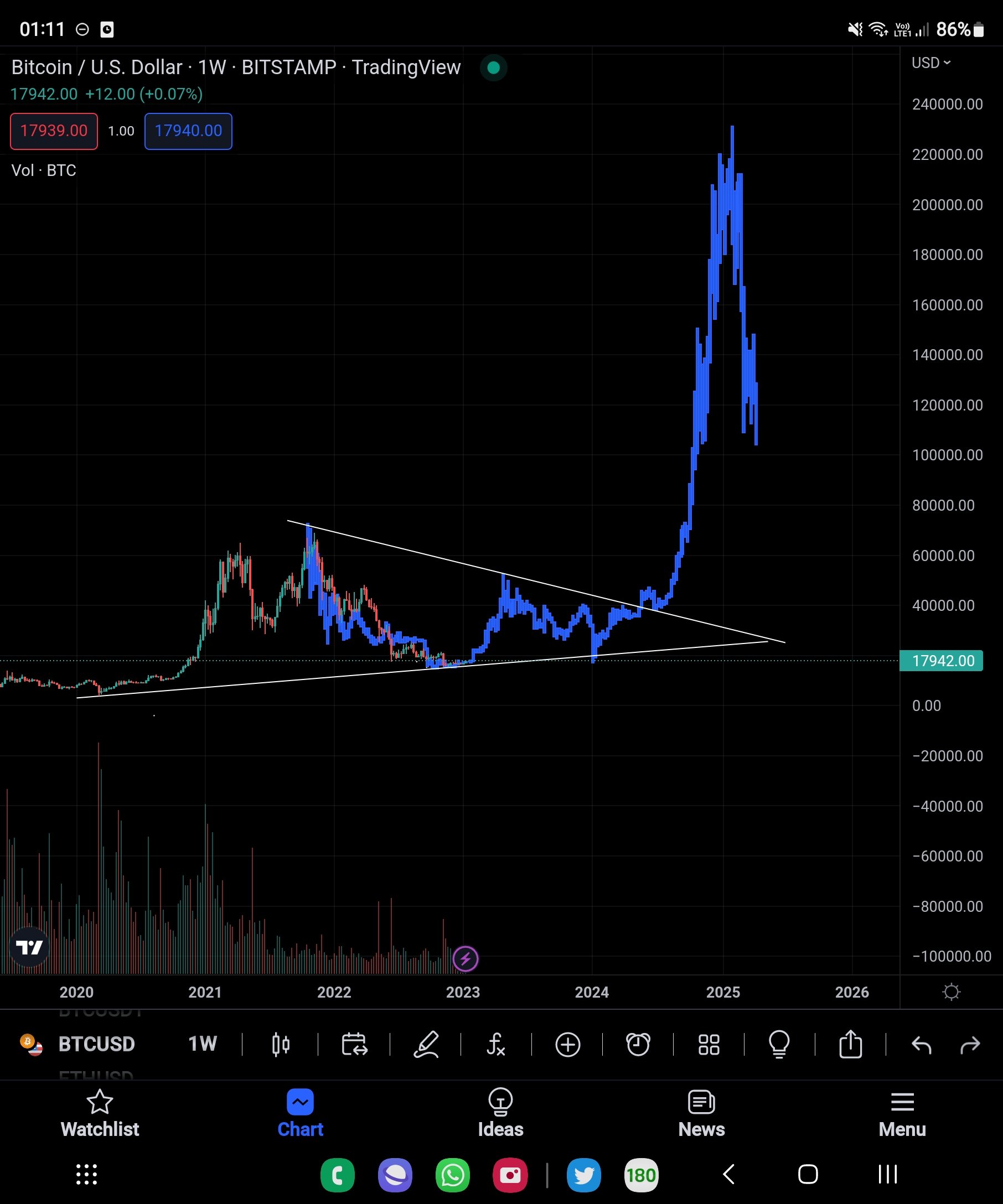Screen dimensions: 1003x1204
Task: Open the date range calendar tool
Action: click(x=354, y=1045)
